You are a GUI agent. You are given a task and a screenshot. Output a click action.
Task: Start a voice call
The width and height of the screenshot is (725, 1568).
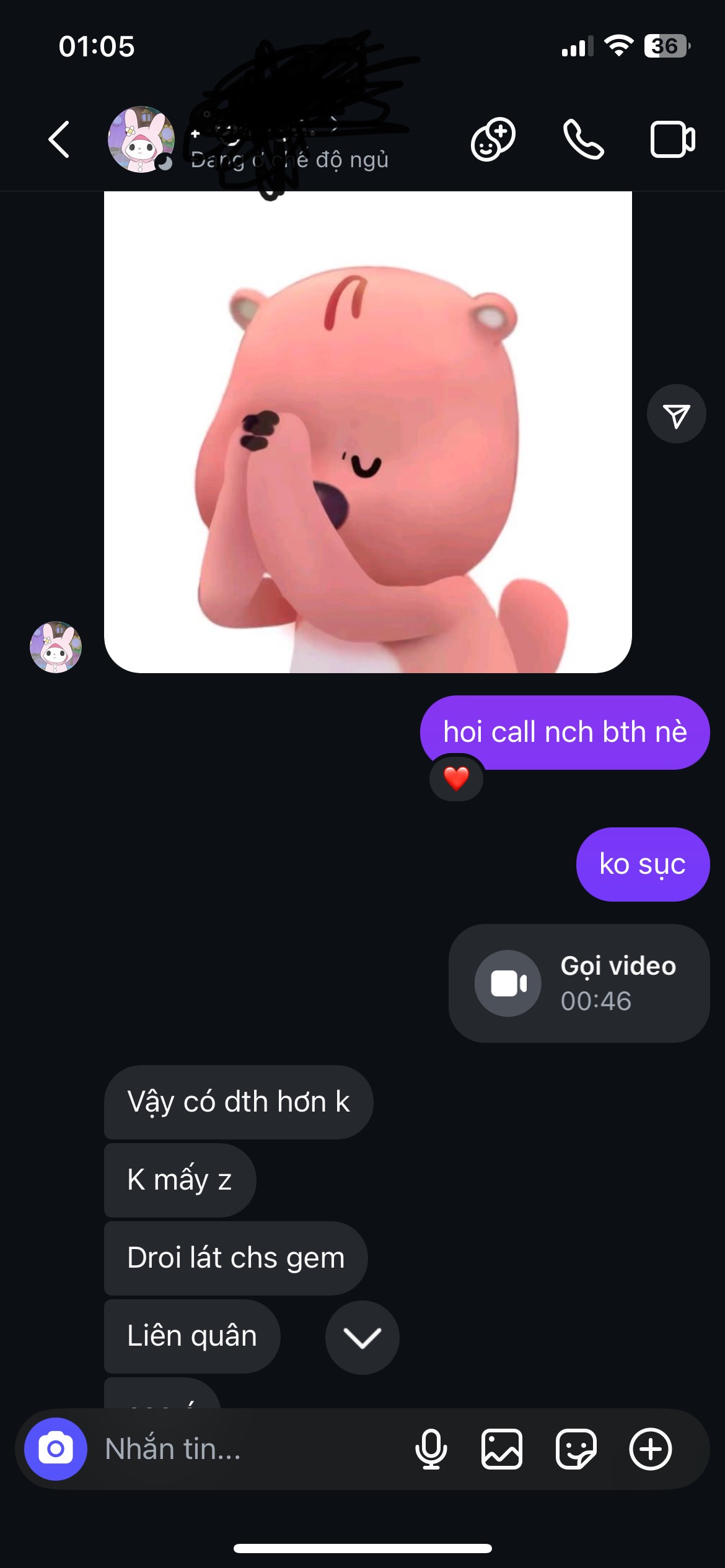(x=583, y=140)
